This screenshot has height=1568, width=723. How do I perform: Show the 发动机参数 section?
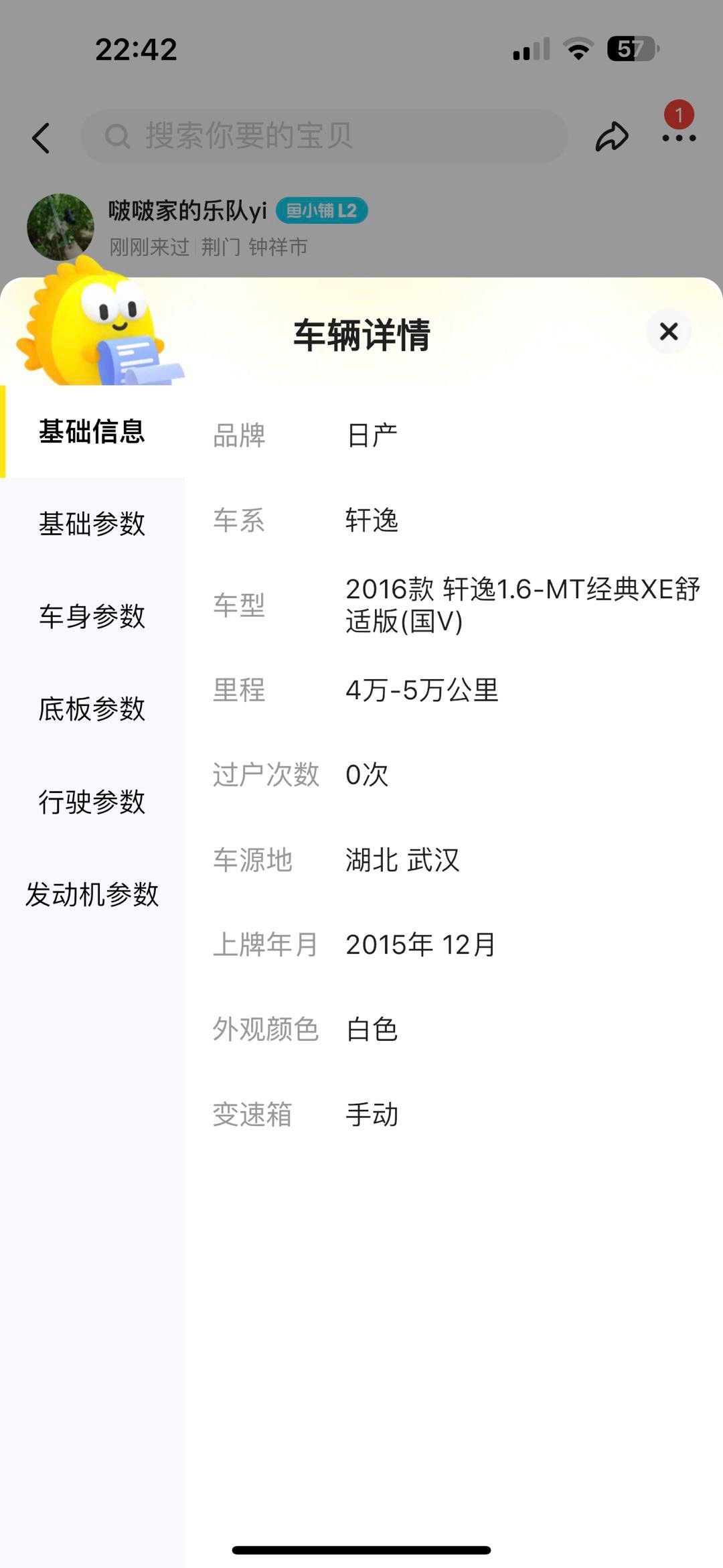pos(92,894)
